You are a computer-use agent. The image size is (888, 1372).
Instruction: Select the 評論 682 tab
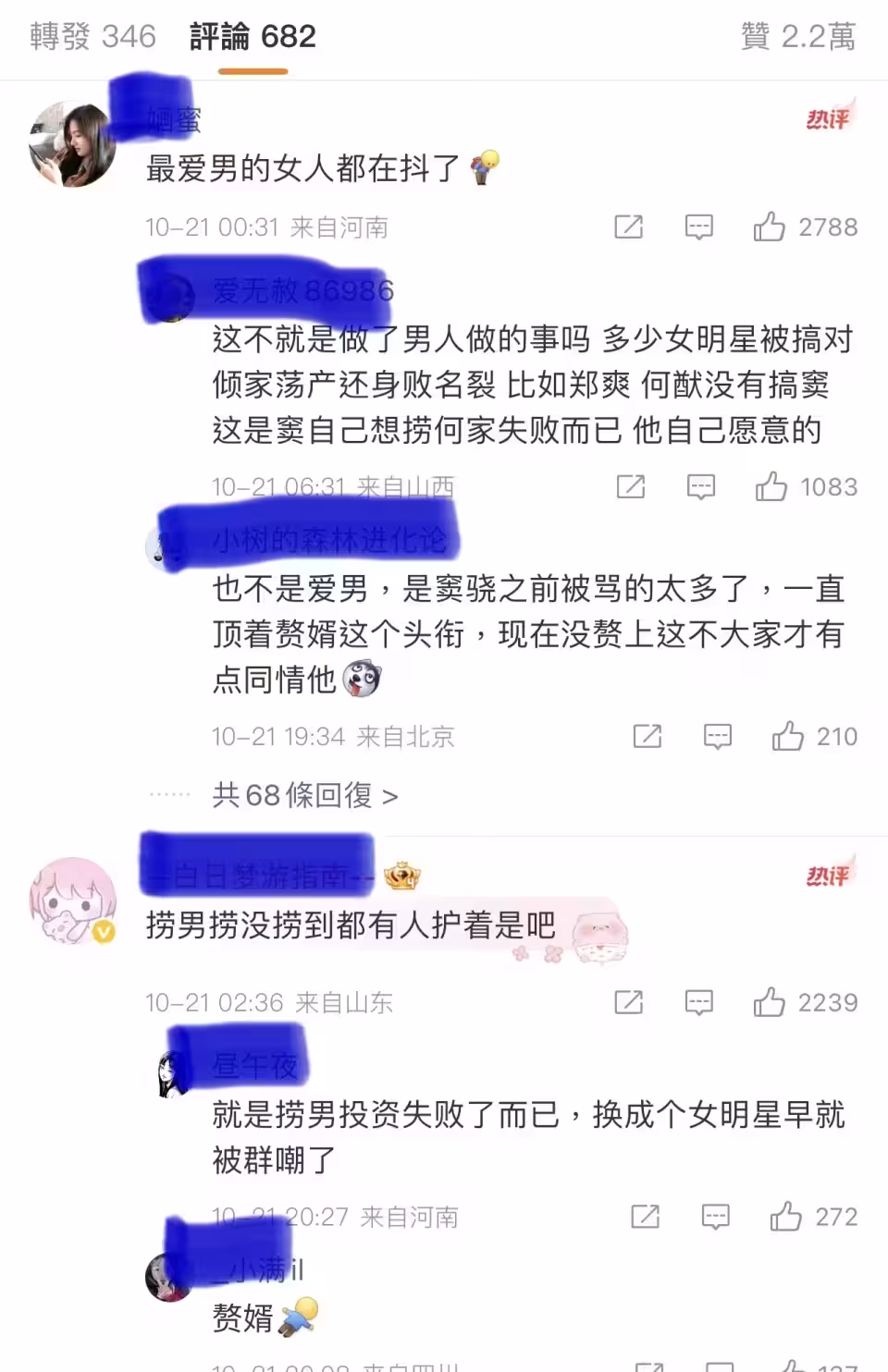tap(253, 37)
